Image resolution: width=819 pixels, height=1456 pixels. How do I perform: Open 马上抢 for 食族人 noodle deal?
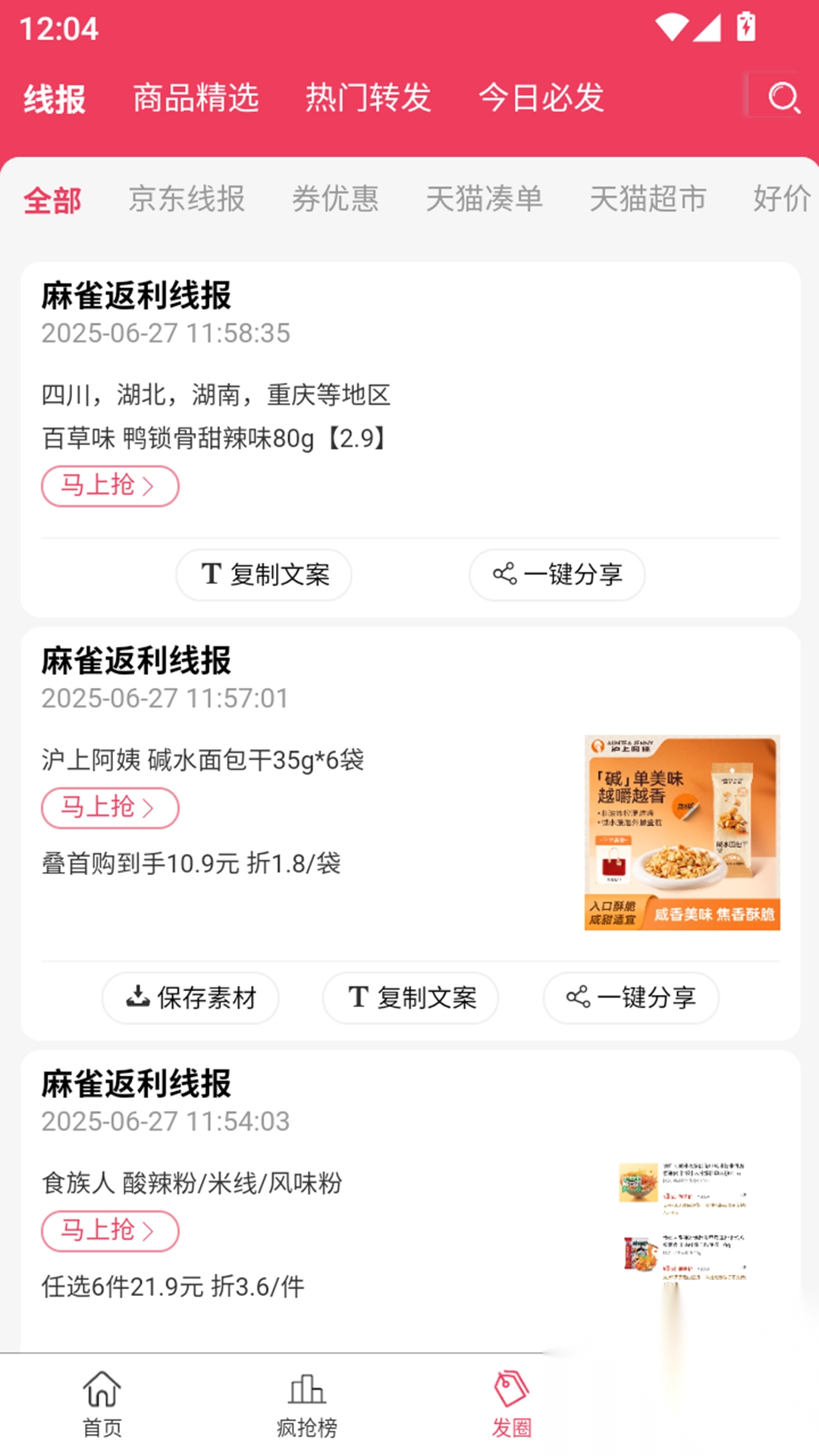pos(109,1231)
